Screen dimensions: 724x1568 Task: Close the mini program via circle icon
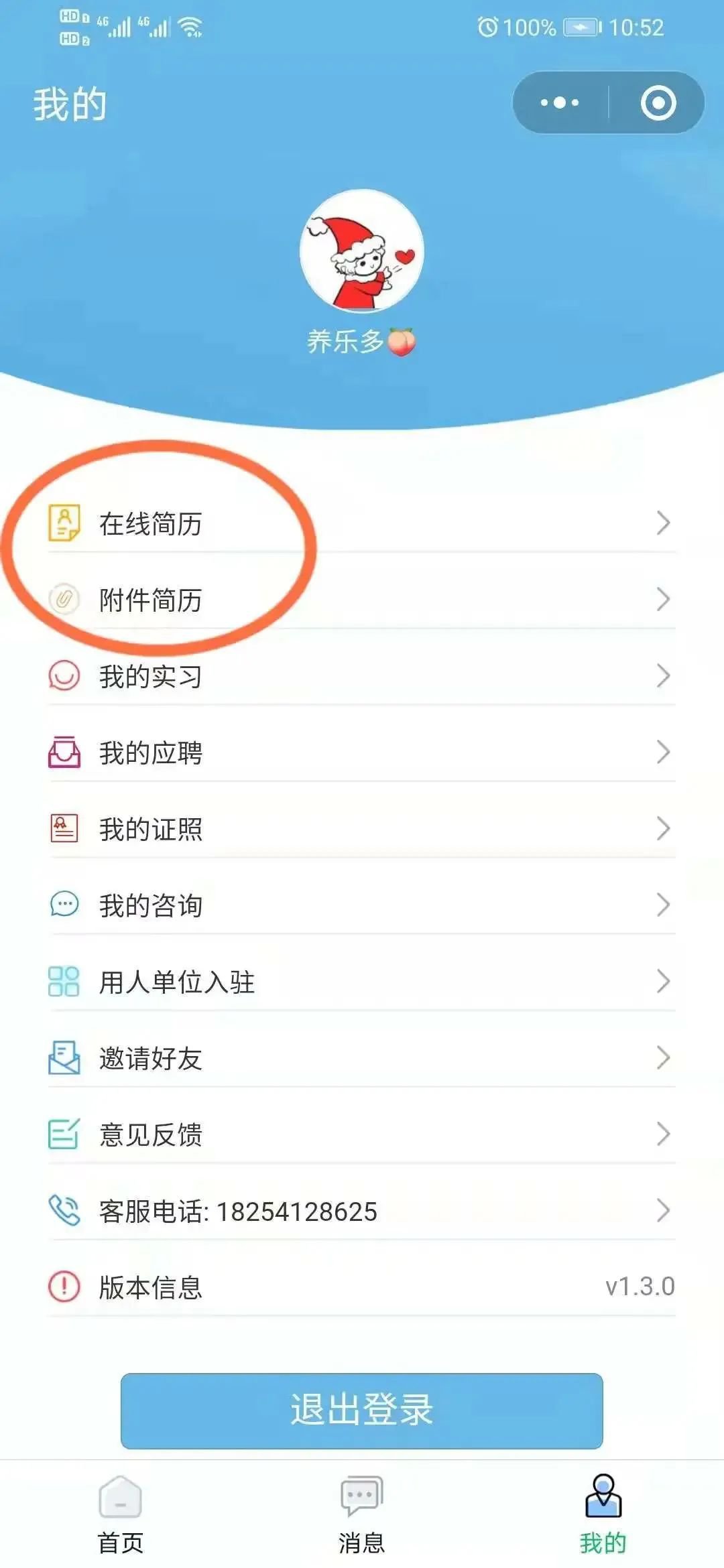click(658, 103)
